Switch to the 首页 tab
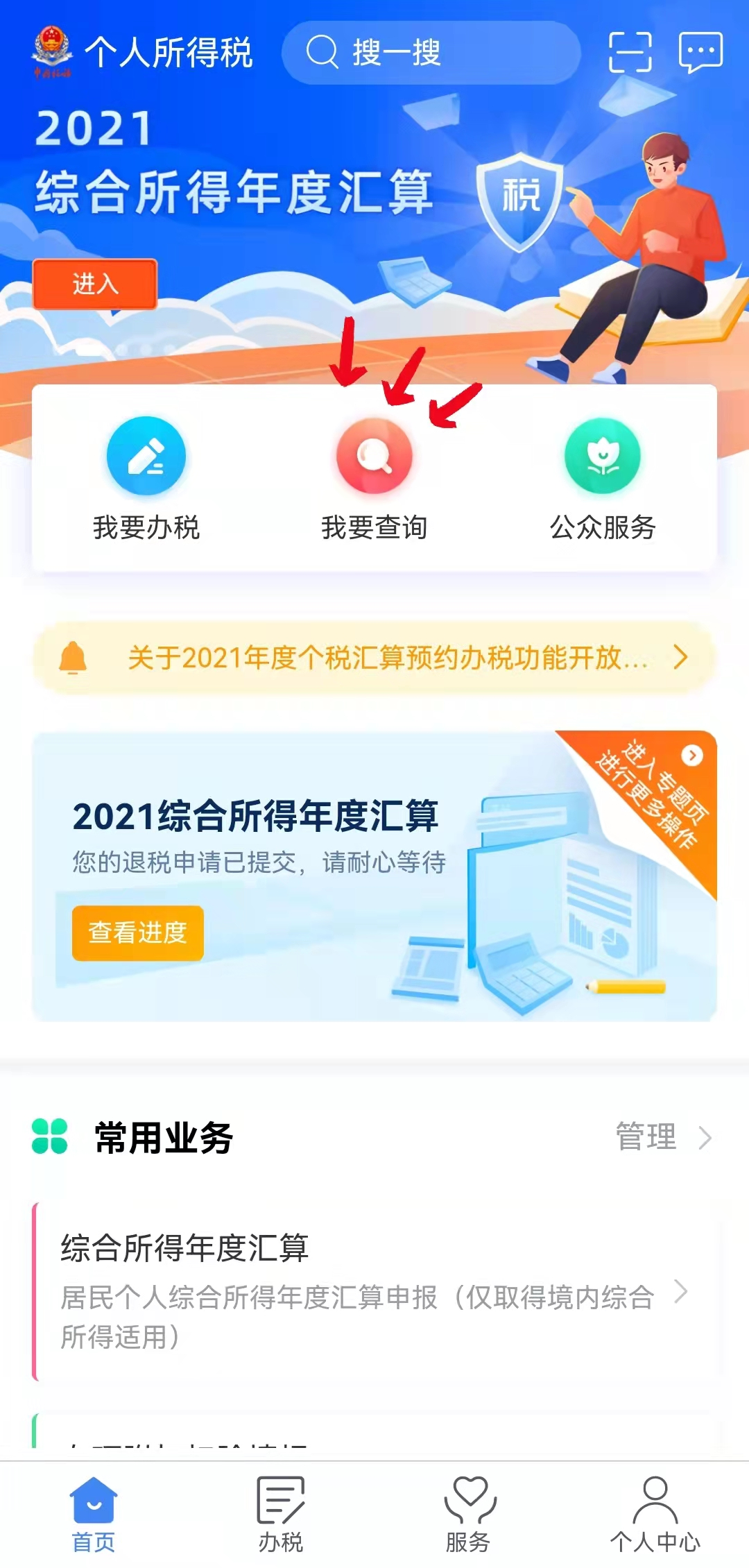The width and height of the screenshot is (749, 1568). pos(94,1513)
